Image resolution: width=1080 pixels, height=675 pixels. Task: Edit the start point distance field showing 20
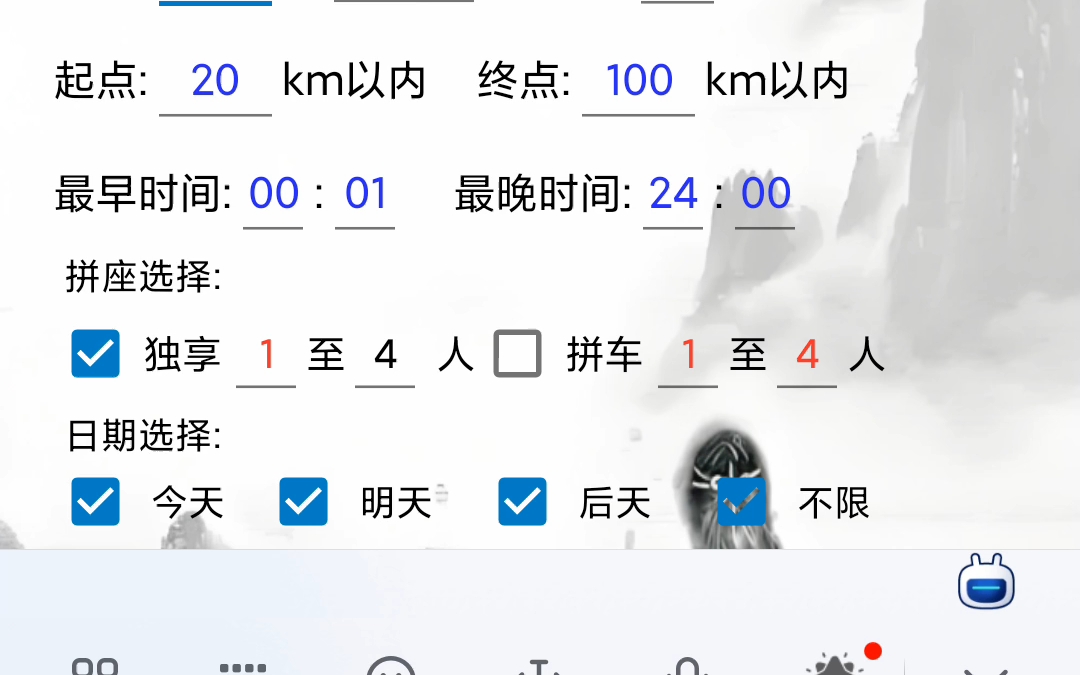coord(215,82)
